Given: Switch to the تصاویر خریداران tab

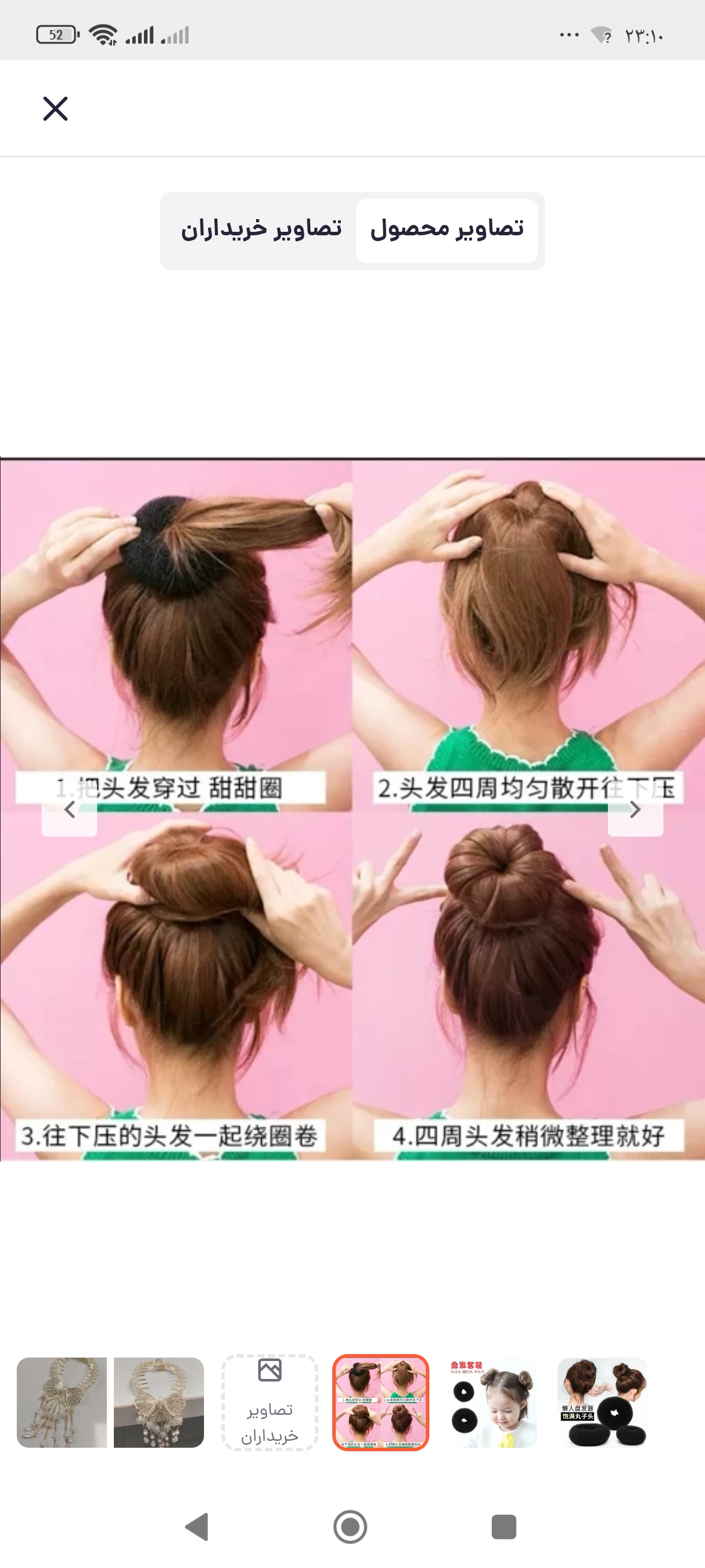Looking at the screenshot, I should pyautogui.click(x=261, y=230).
